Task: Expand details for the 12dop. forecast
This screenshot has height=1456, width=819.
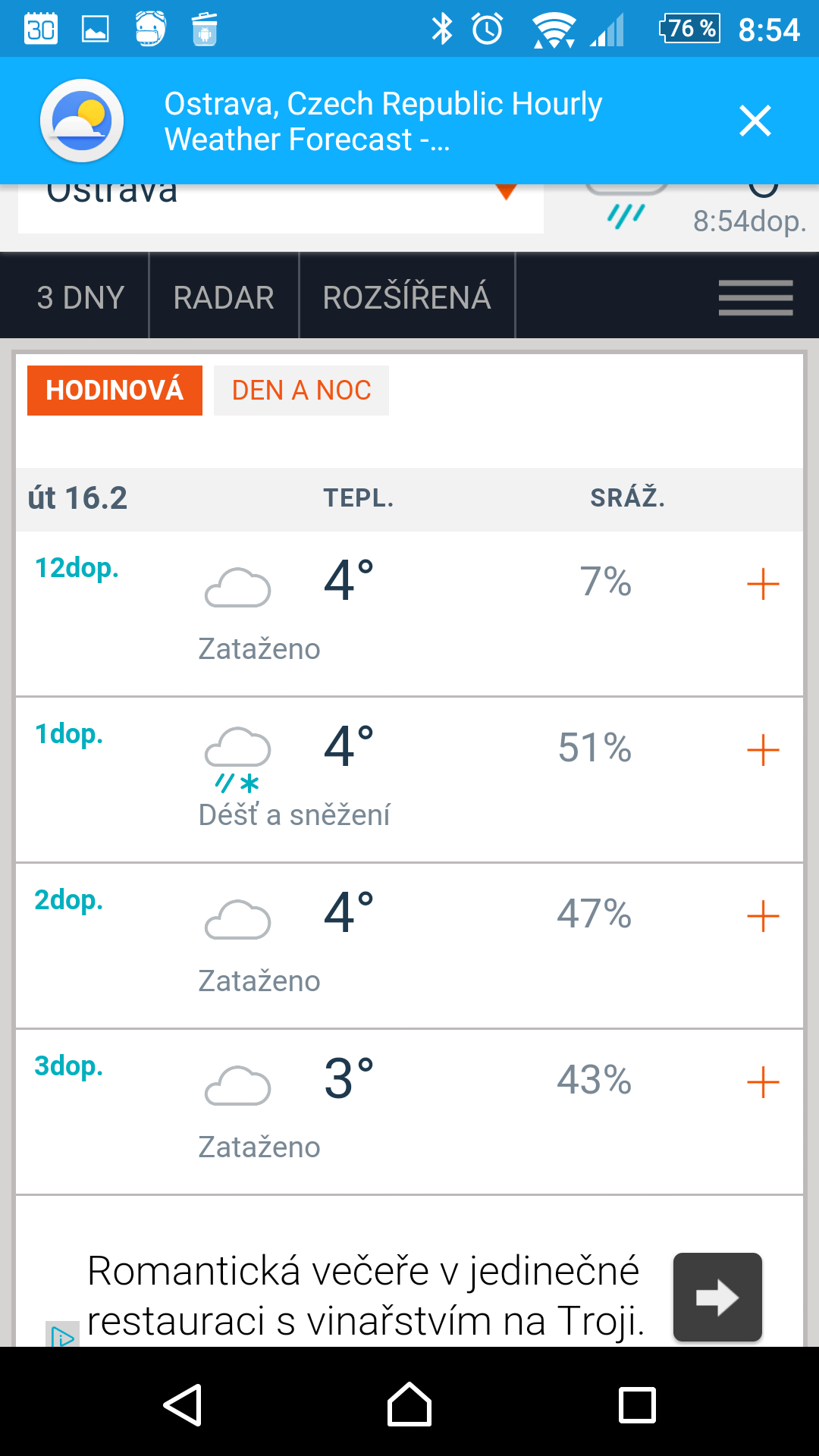Action: tap(763, 584)
